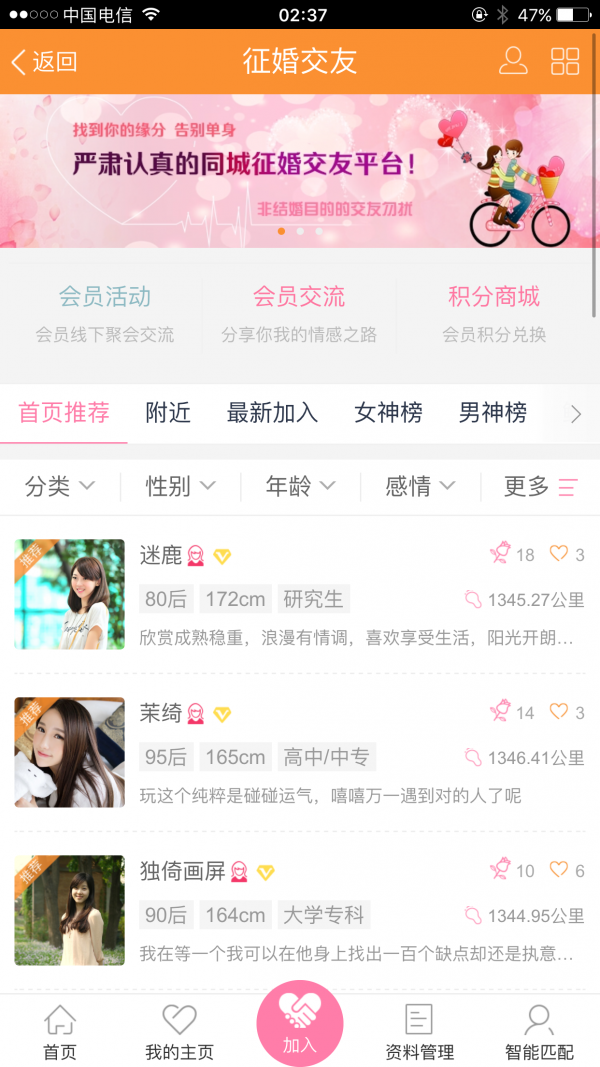Go back via 返回 button
Image resolution: width=600 pixels, height=1067 pixels.
[x=44, y=62]
